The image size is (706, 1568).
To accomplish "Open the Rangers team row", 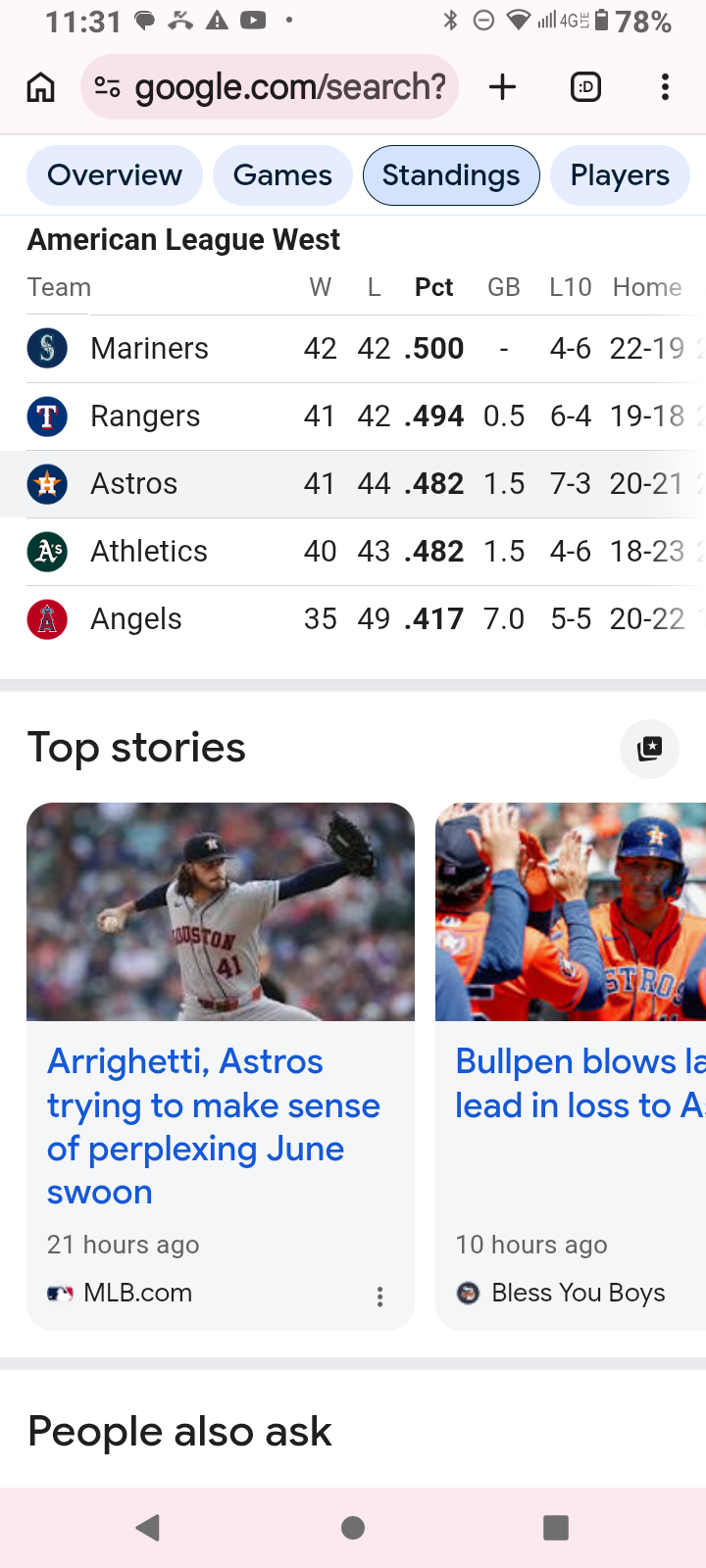I will click(x=353, y=416).
